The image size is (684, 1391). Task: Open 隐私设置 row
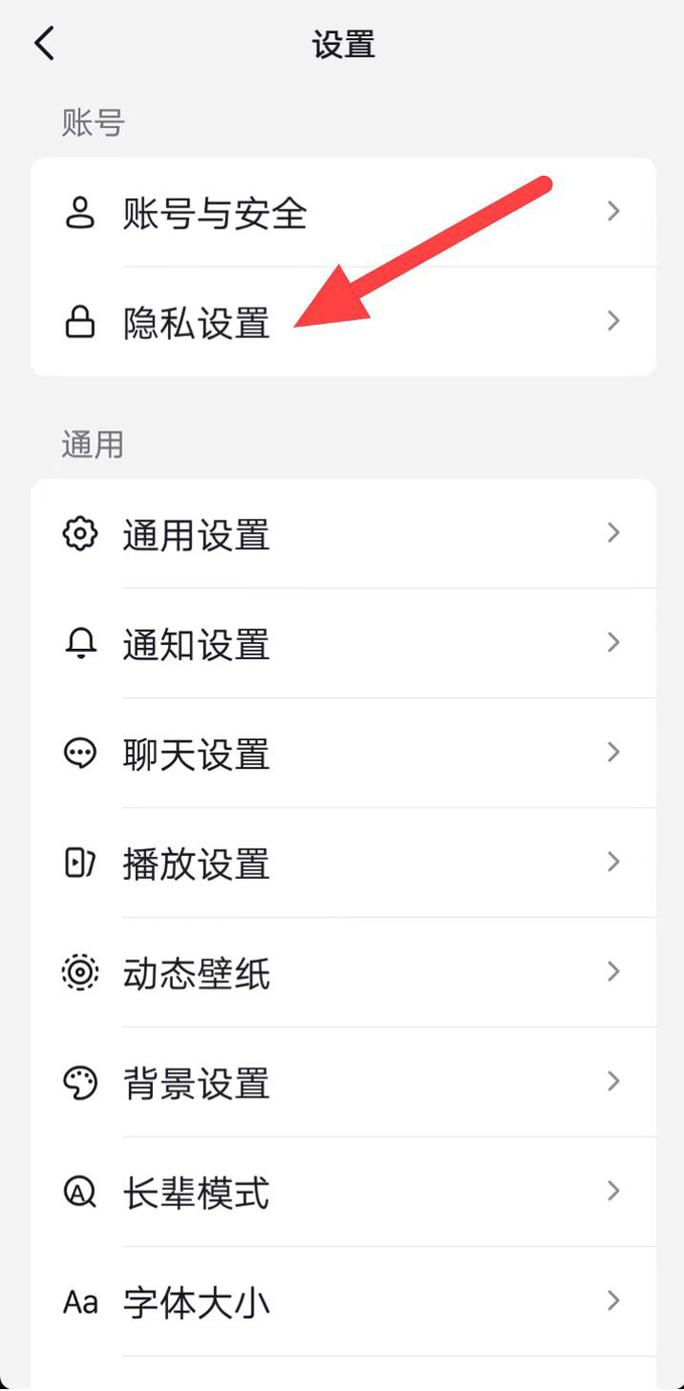[342, 322]
